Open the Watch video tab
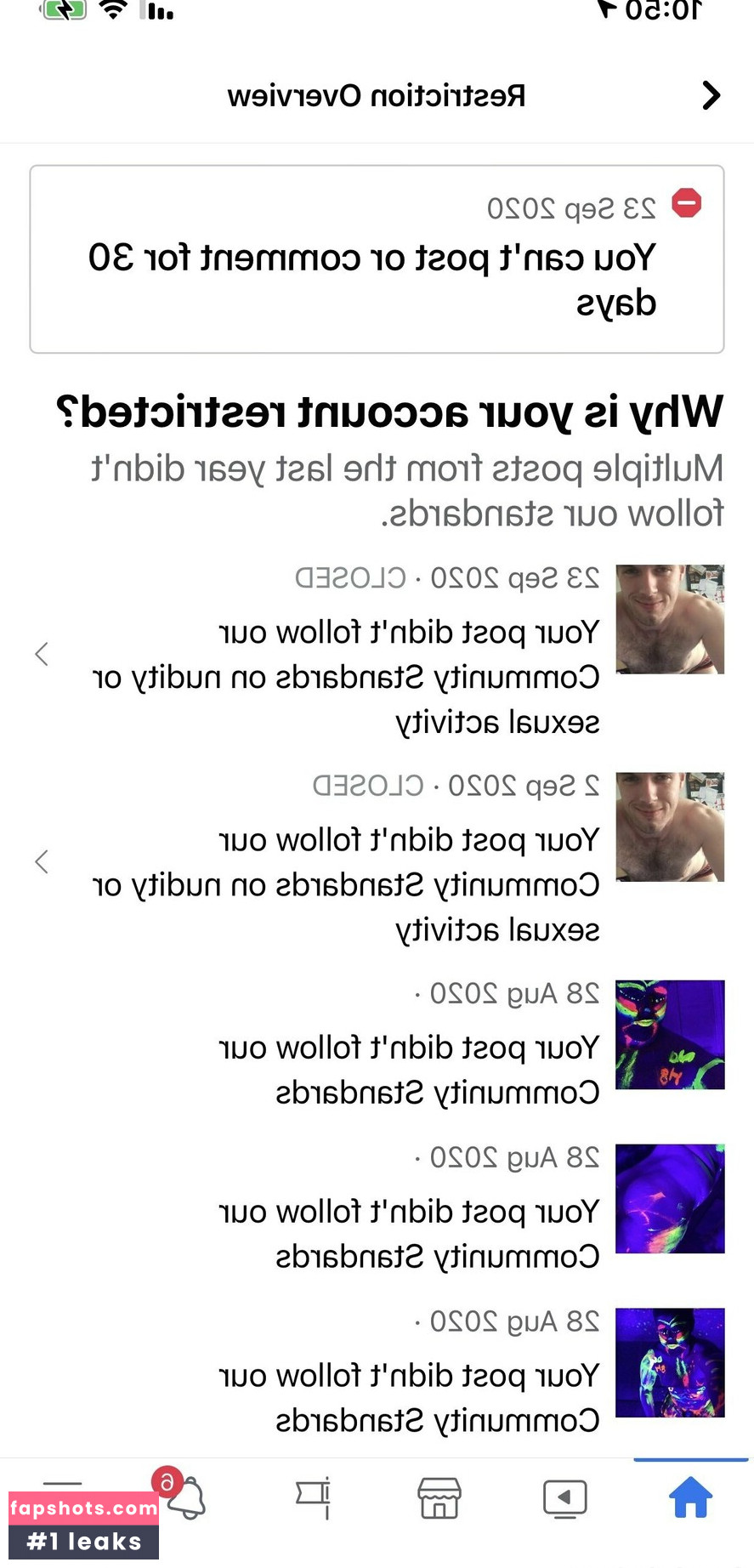This screenshot has height=1568, width=754. pyautogui.click(x=564, y=1497)
